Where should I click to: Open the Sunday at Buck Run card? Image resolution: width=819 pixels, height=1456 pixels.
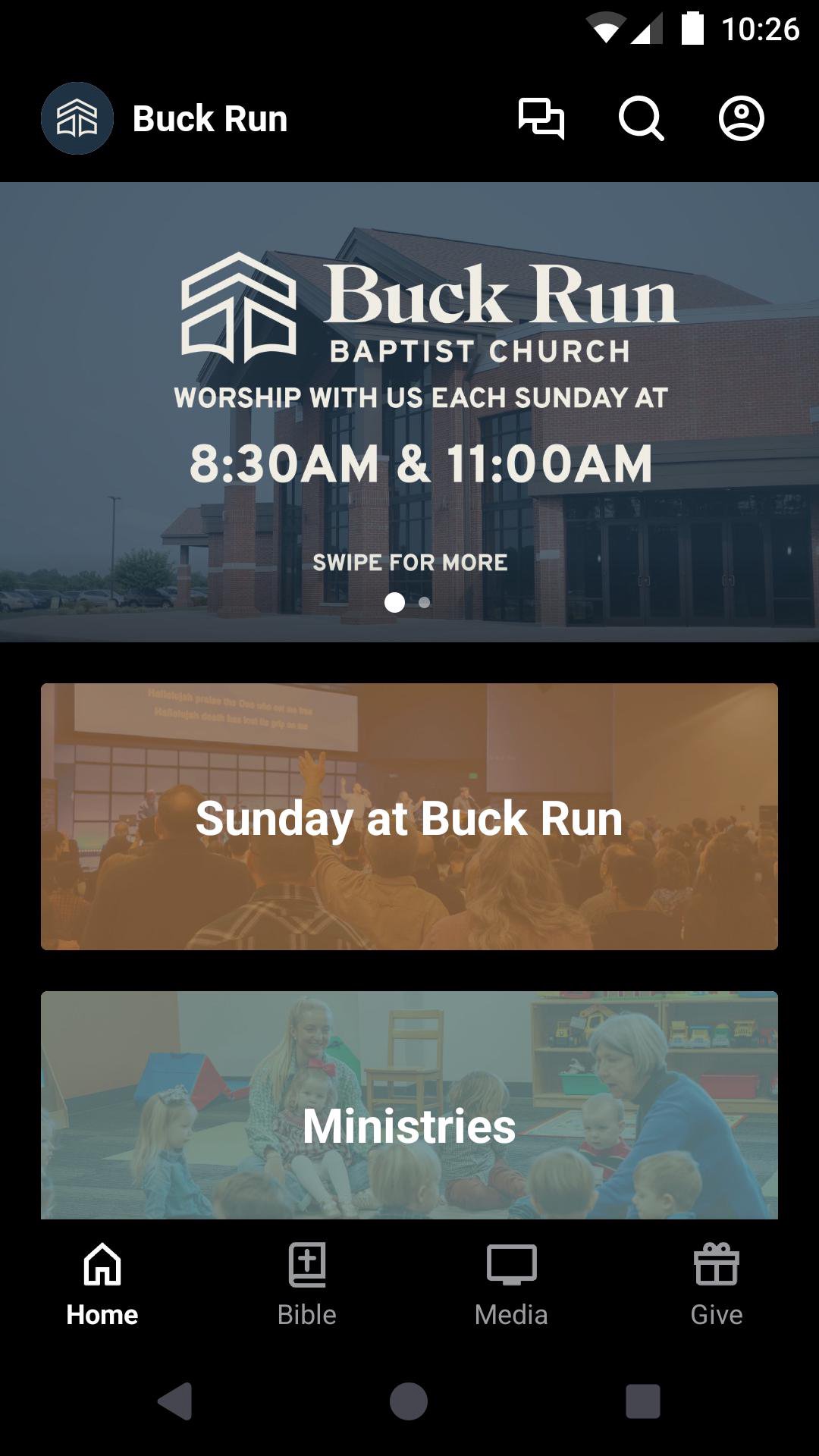coord(409,817)
